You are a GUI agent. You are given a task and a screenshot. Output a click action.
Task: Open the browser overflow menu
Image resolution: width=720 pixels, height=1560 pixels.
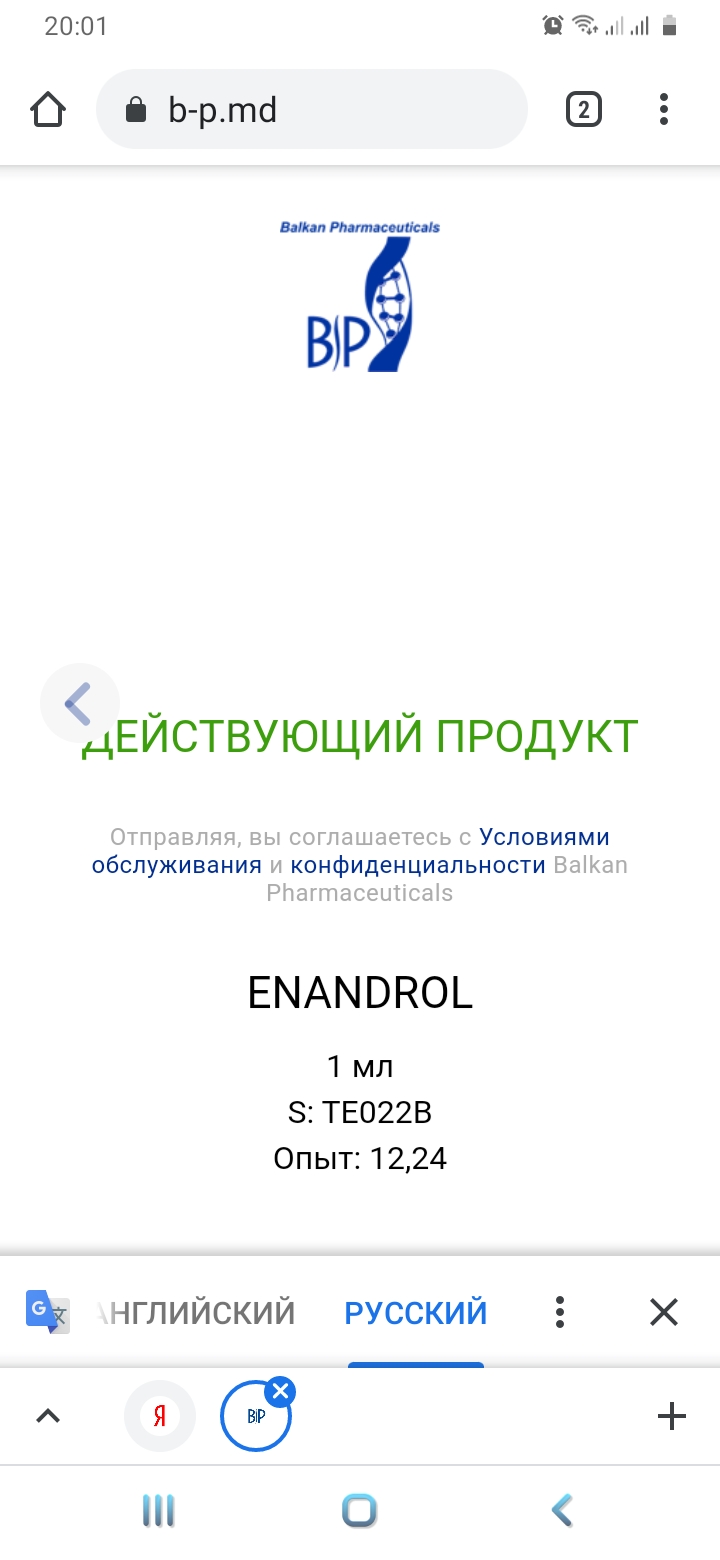pos(664,109)
